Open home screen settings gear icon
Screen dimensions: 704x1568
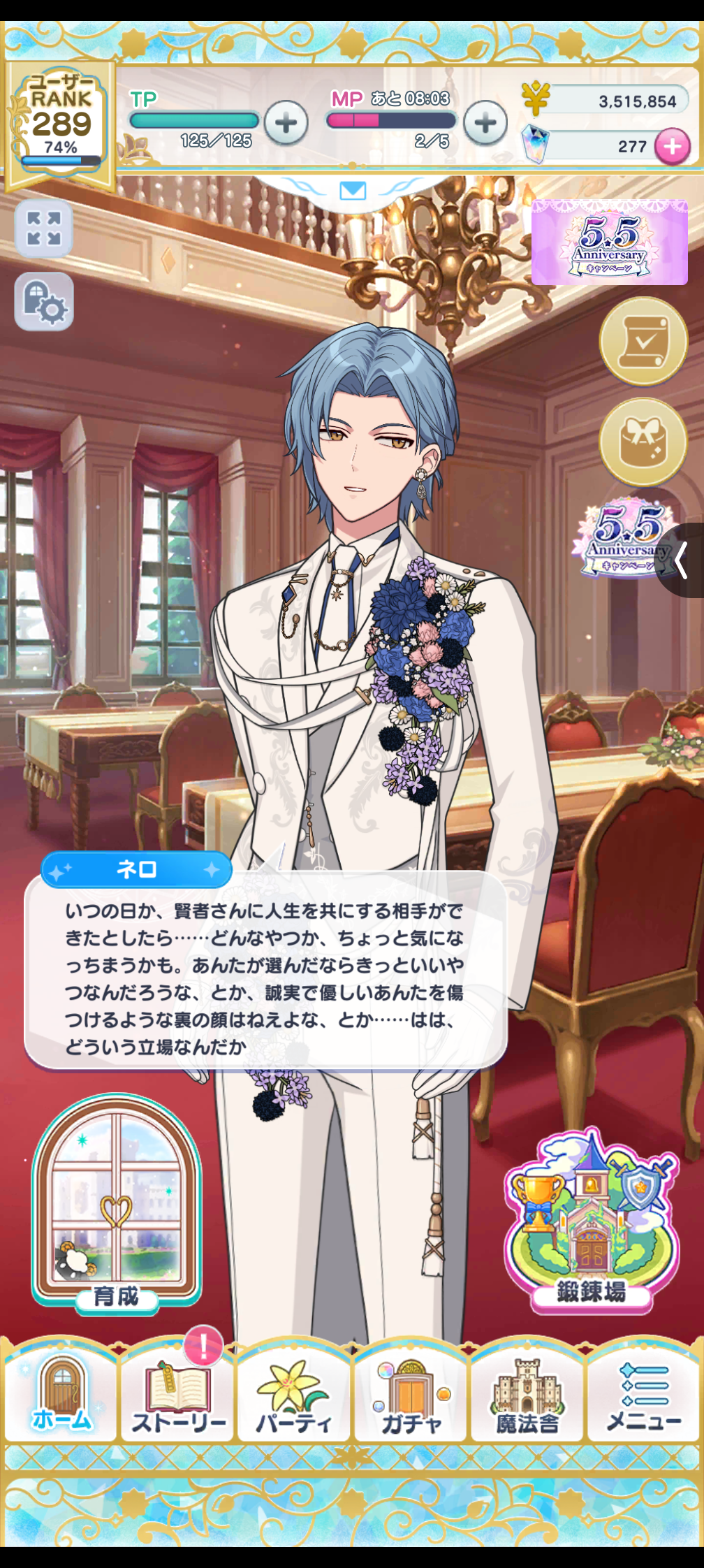[44, 302]
